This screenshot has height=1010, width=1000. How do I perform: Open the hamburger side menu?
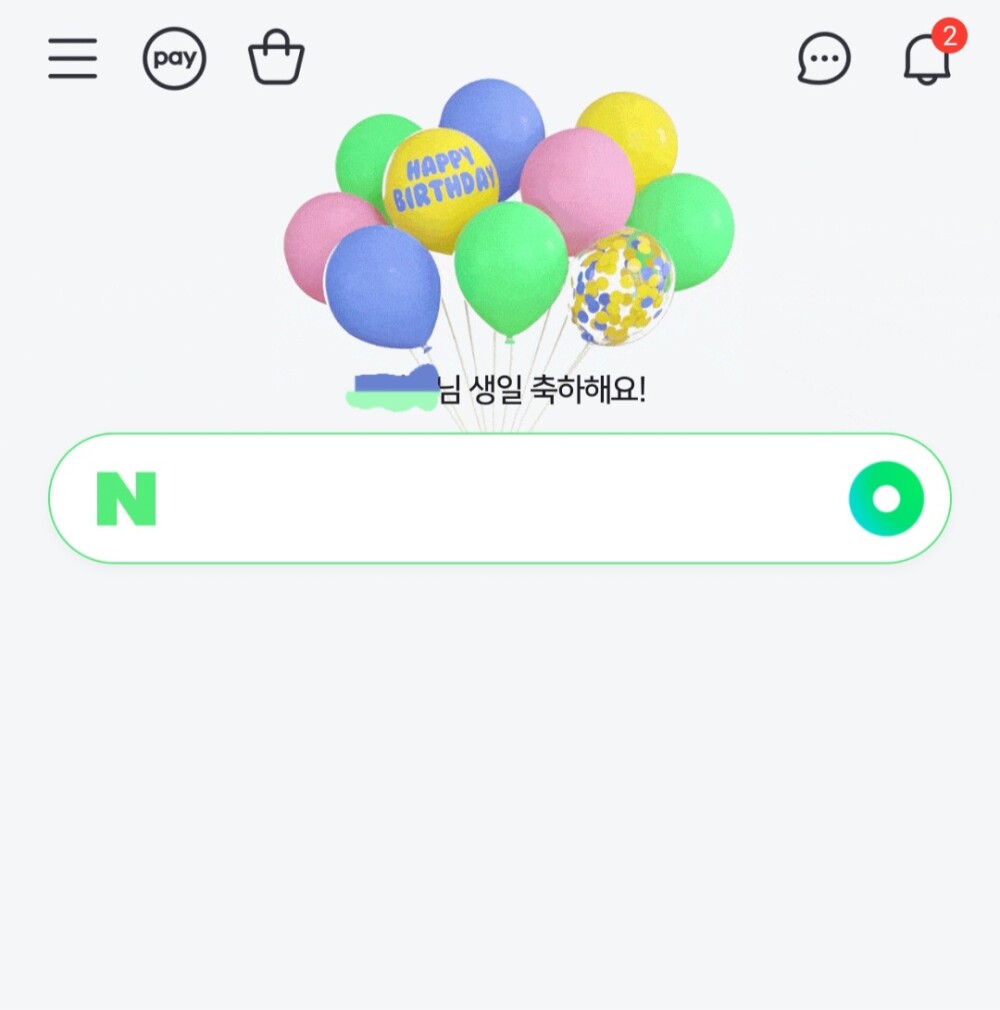tap(73, 59)
